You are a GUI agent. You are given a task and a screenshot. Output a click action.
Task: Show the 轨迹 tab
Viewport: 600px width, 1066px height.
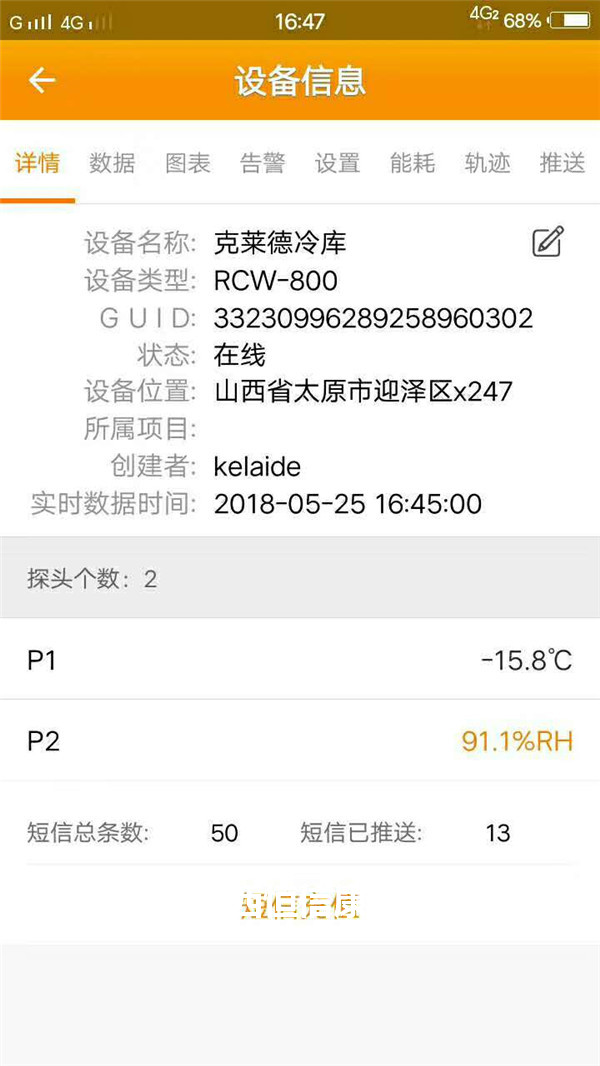487,163
